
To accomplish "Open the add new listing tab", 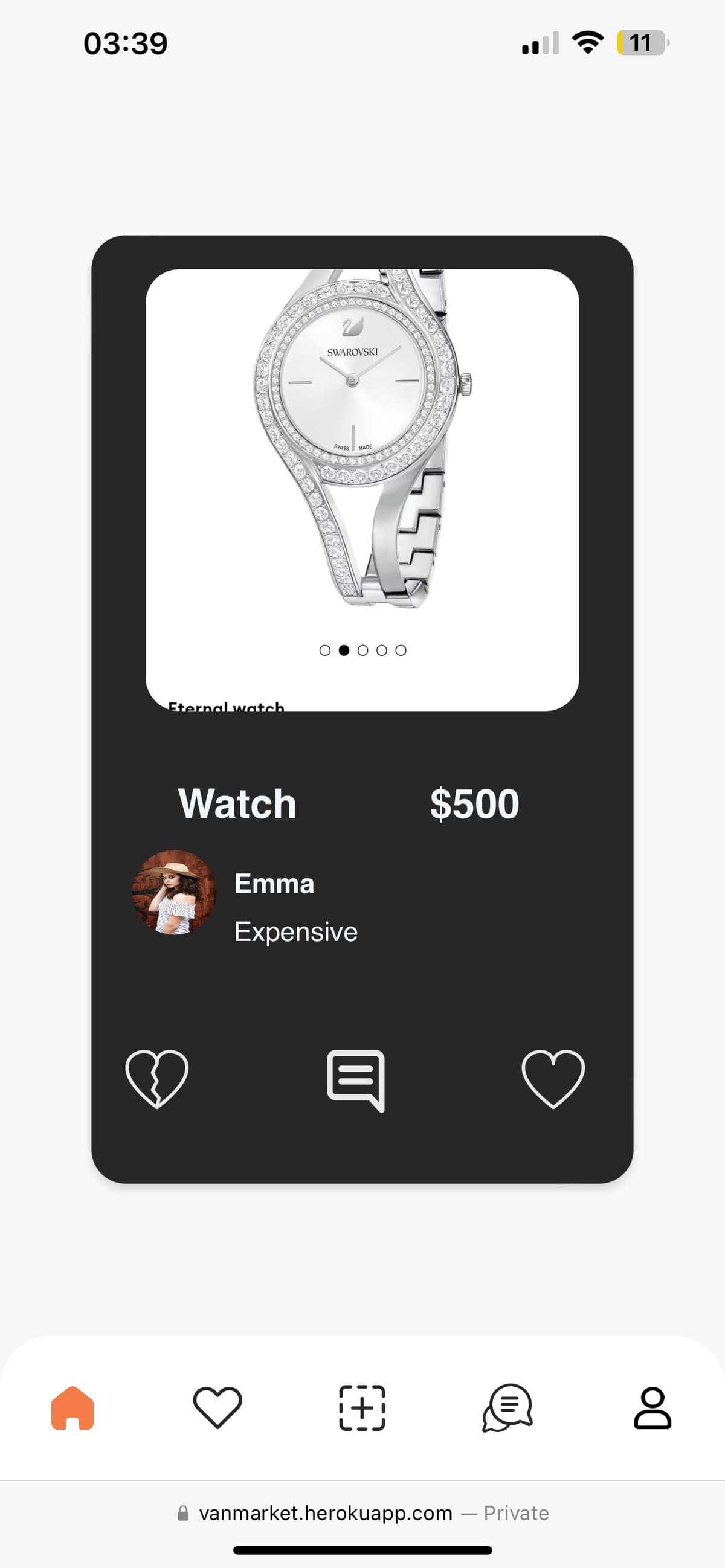I will pyautogui.click(x=362, y=1408).
